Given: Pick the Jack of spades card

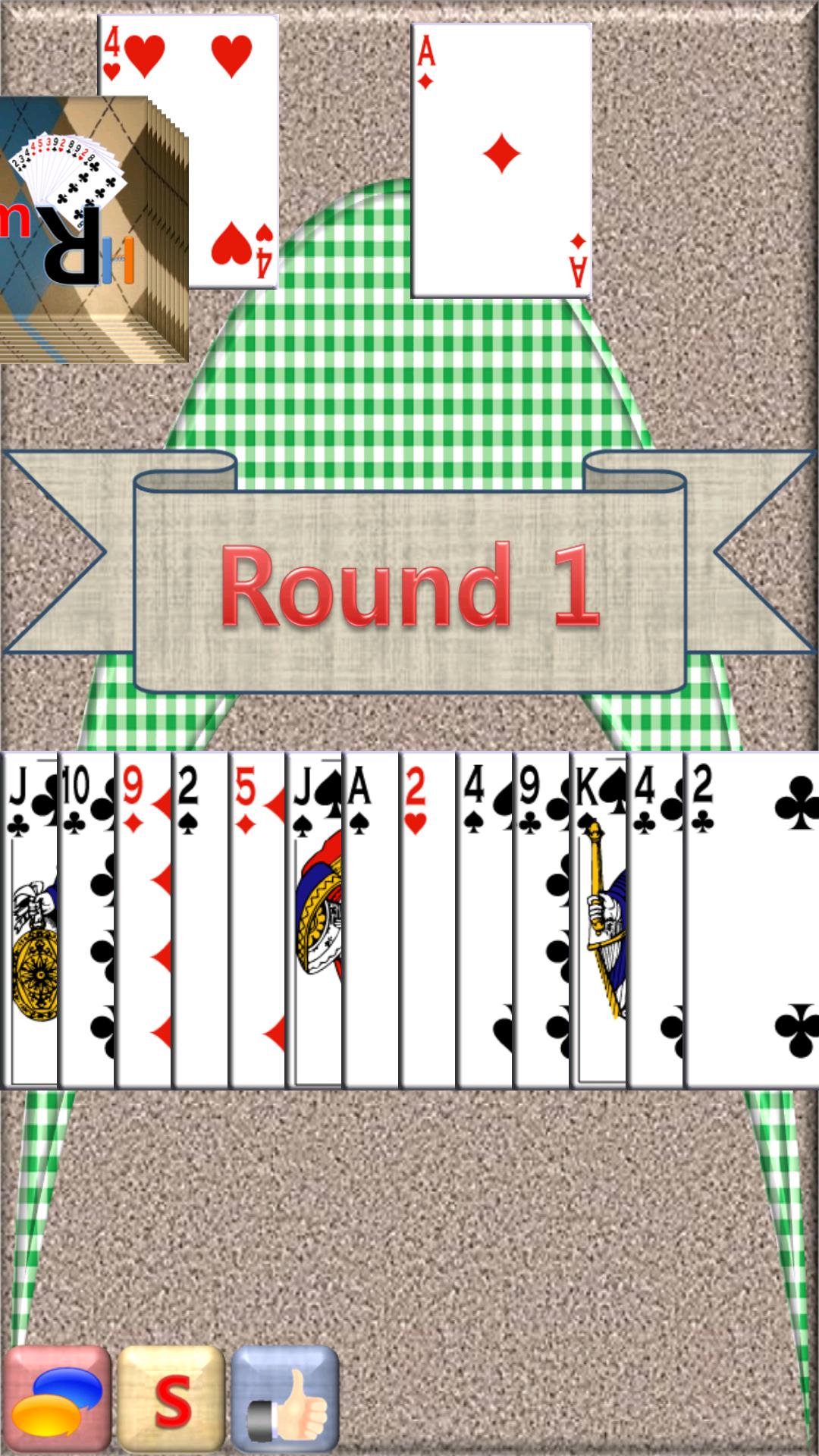Looking at the screenshot, I should [315, 918].
